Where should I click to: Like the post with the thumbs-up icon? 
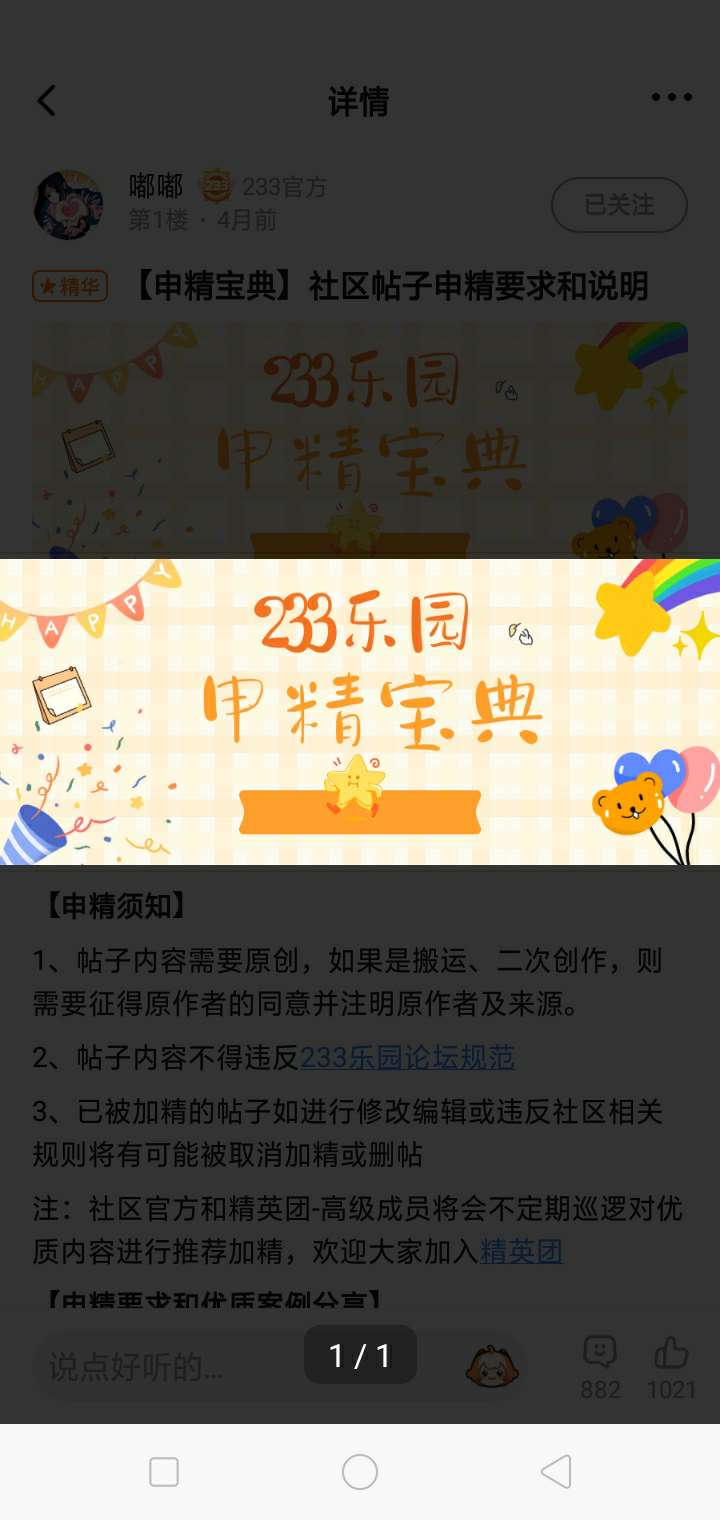671,1355
